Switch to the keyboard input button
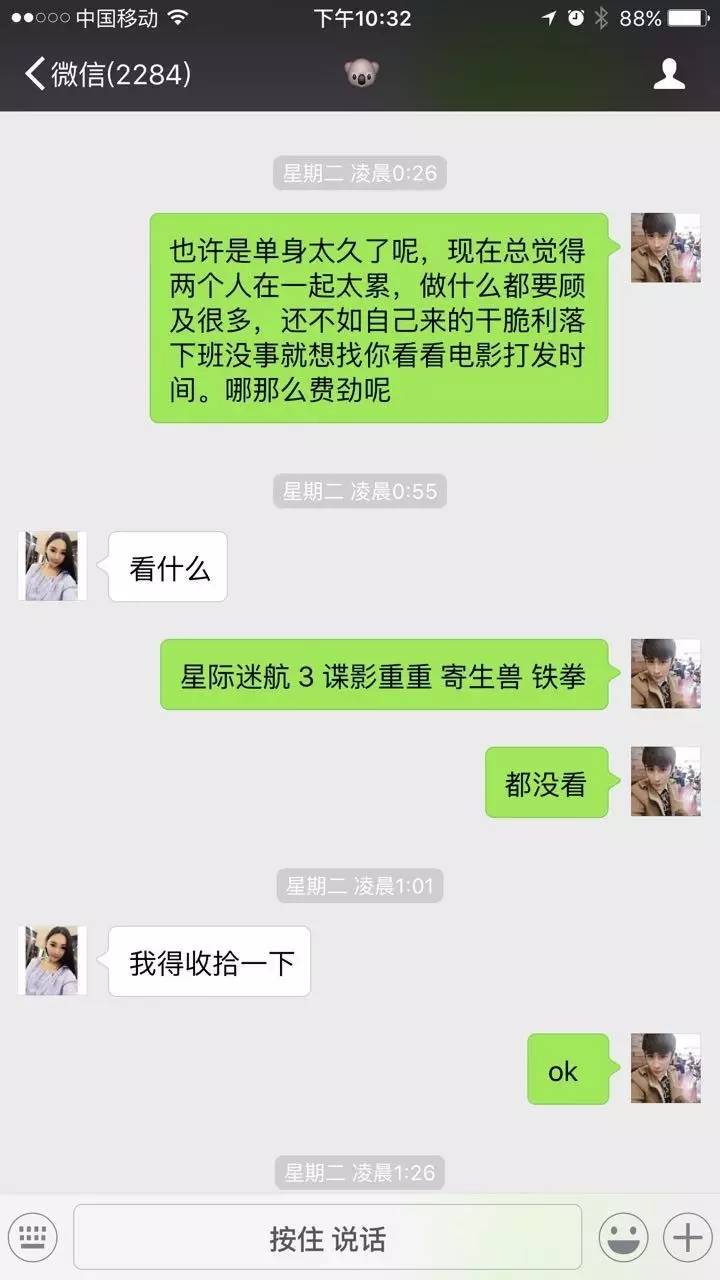Image resolution: width=720 pixels, height=1280 pixels. click(x=32, y=1237)
